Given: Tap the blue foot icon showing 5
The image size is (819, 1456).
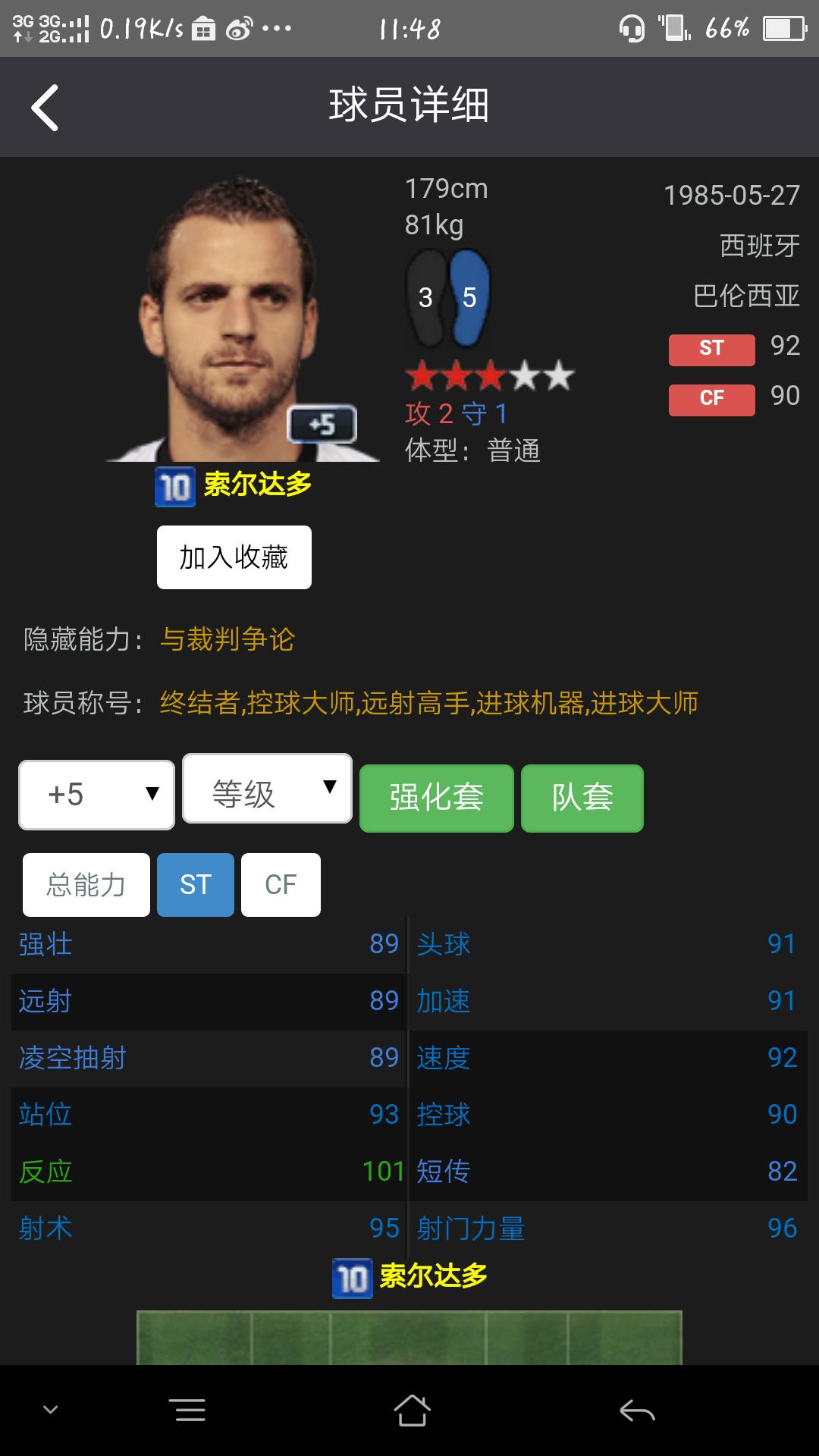Looking at the screenshot, I should (x=470, y=296).
